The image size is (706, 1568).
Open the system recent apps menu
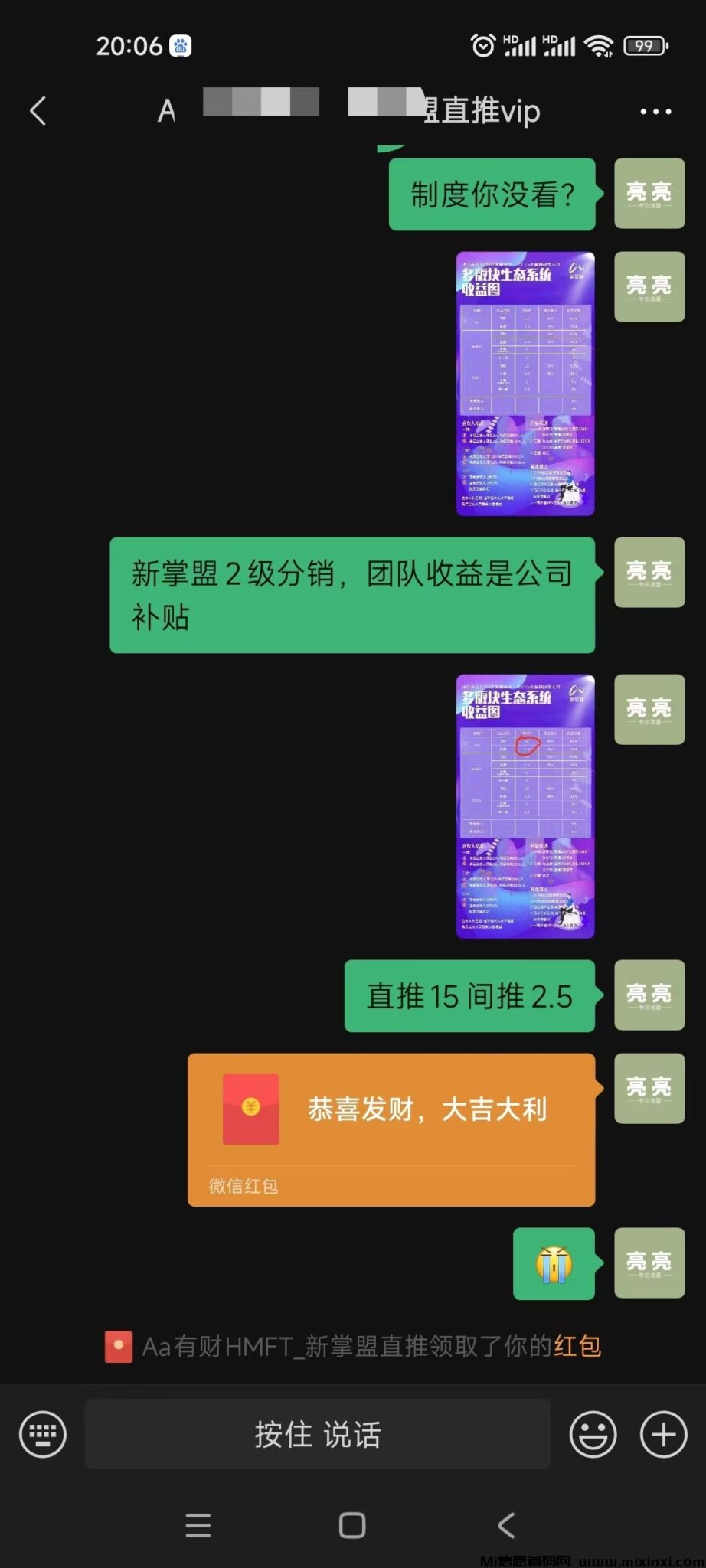[x=198, y=1525]
